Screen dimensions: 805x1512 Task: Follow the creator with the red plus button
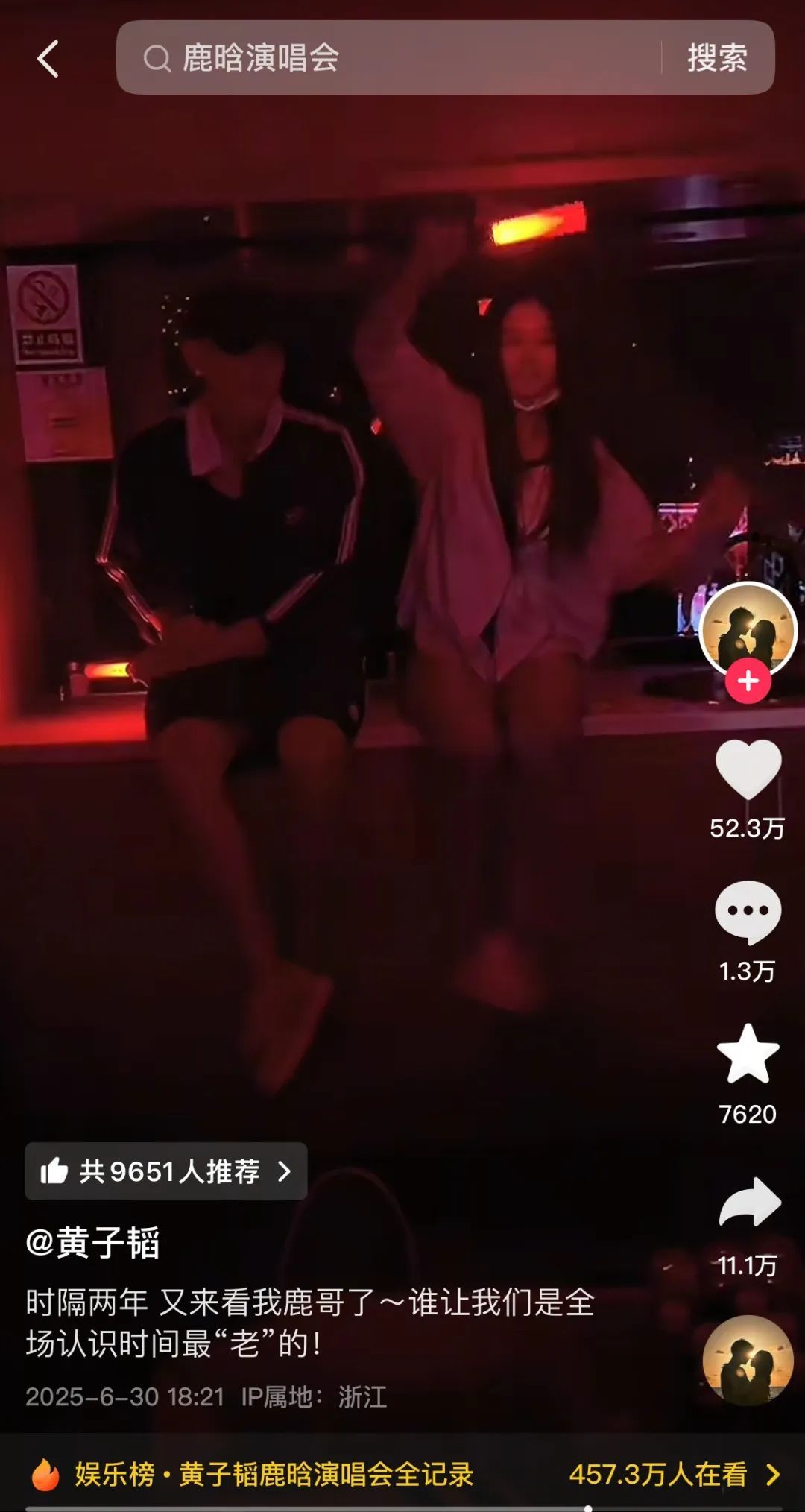coord(748,681)
